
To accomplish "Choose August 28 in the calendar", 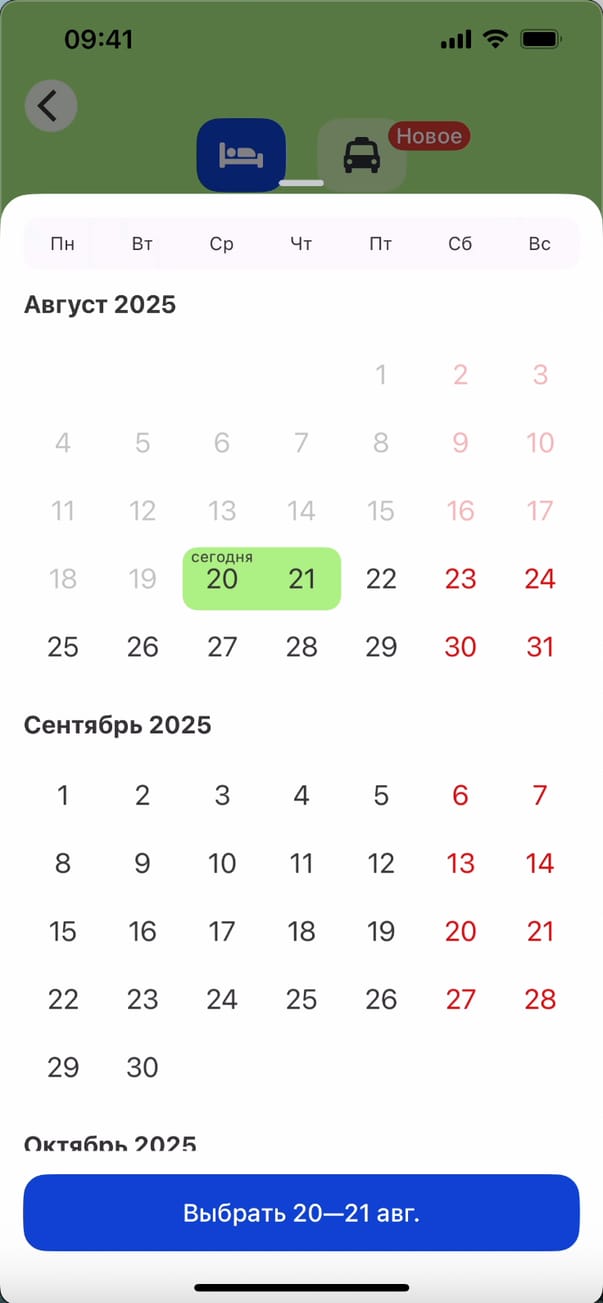I will pos(301,647).
